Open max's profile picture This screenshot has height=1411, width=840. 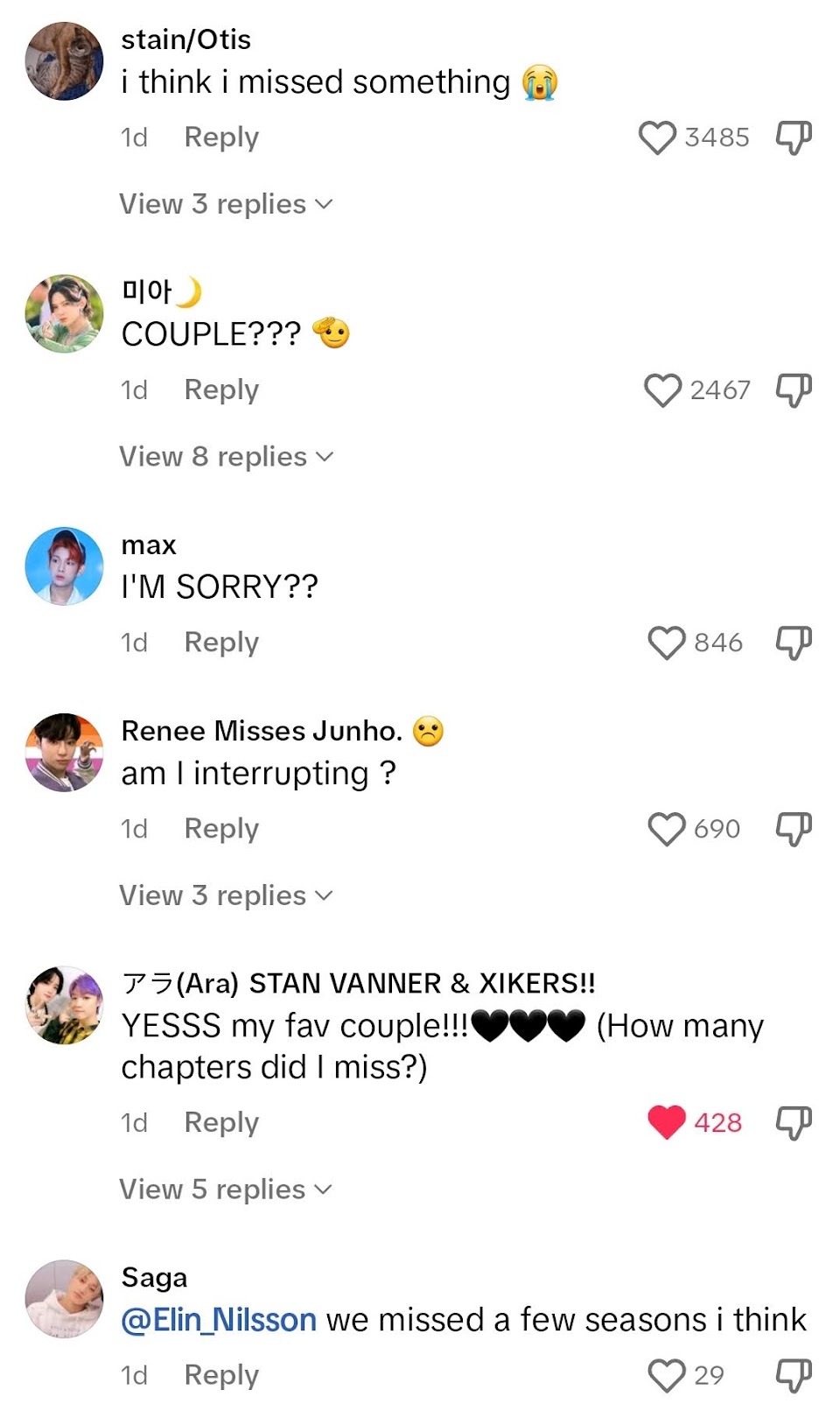click(x=65, y=566)
